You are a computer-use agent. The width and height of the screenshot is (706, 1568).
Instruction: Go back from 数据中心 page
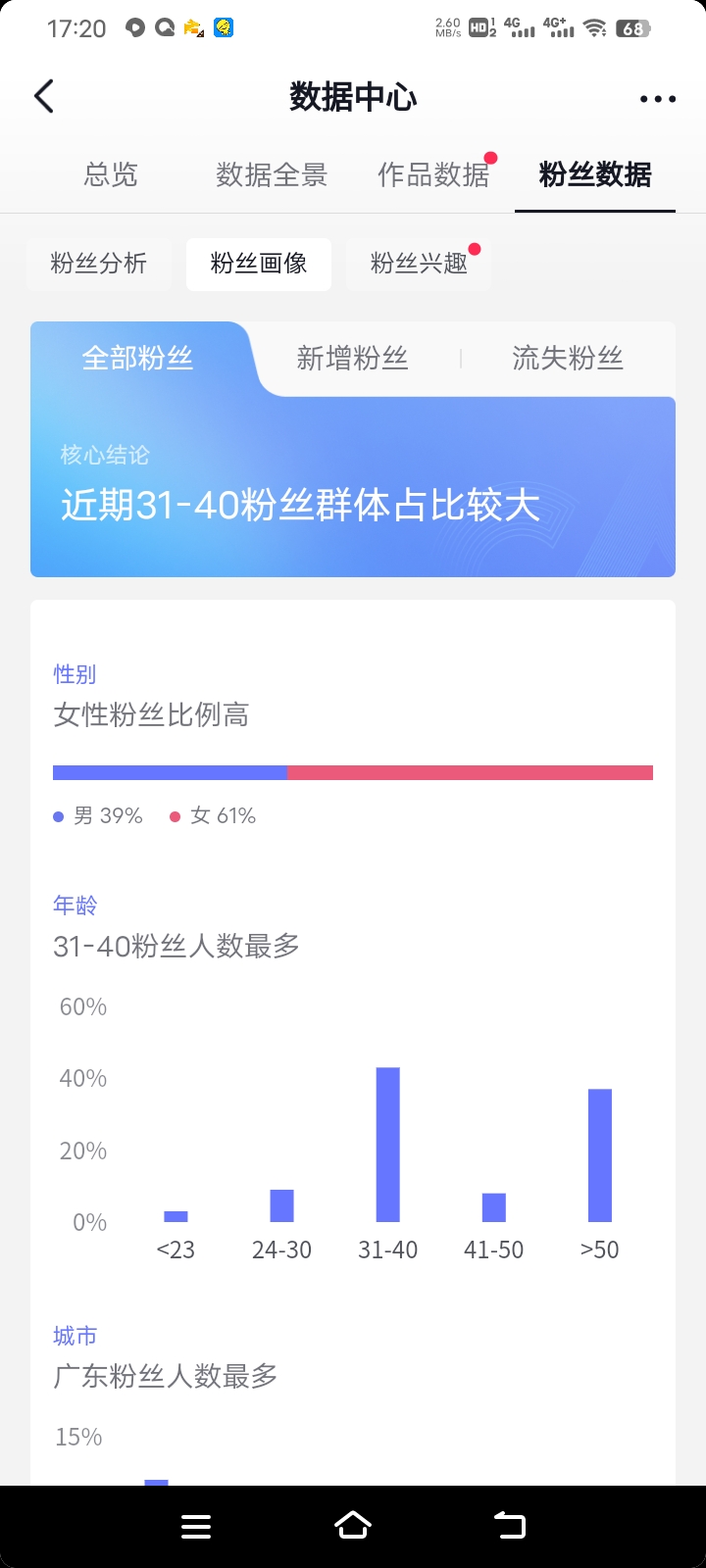pyautogui.click(x=44, y=97)
